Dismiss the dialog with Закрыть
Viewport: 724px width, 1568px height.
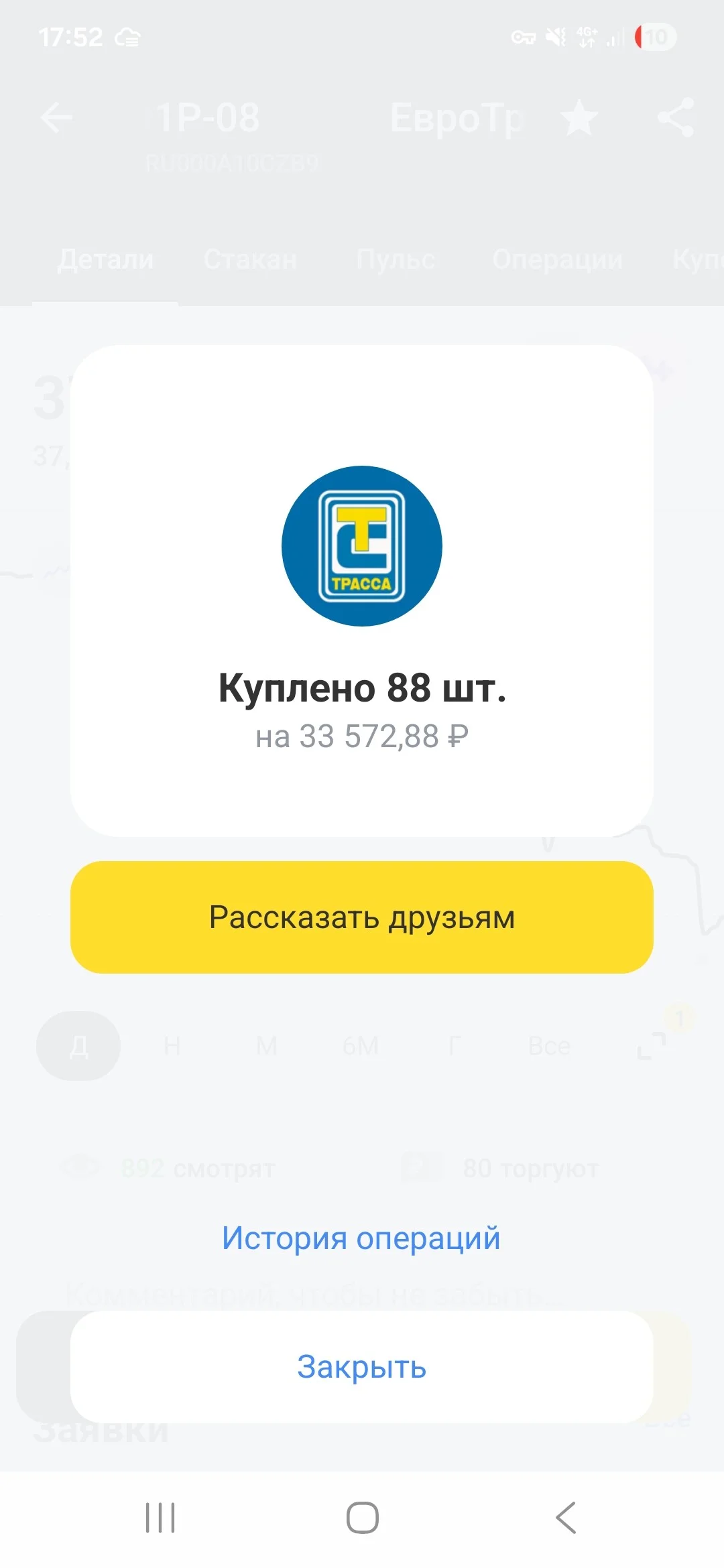[362, 1367]
